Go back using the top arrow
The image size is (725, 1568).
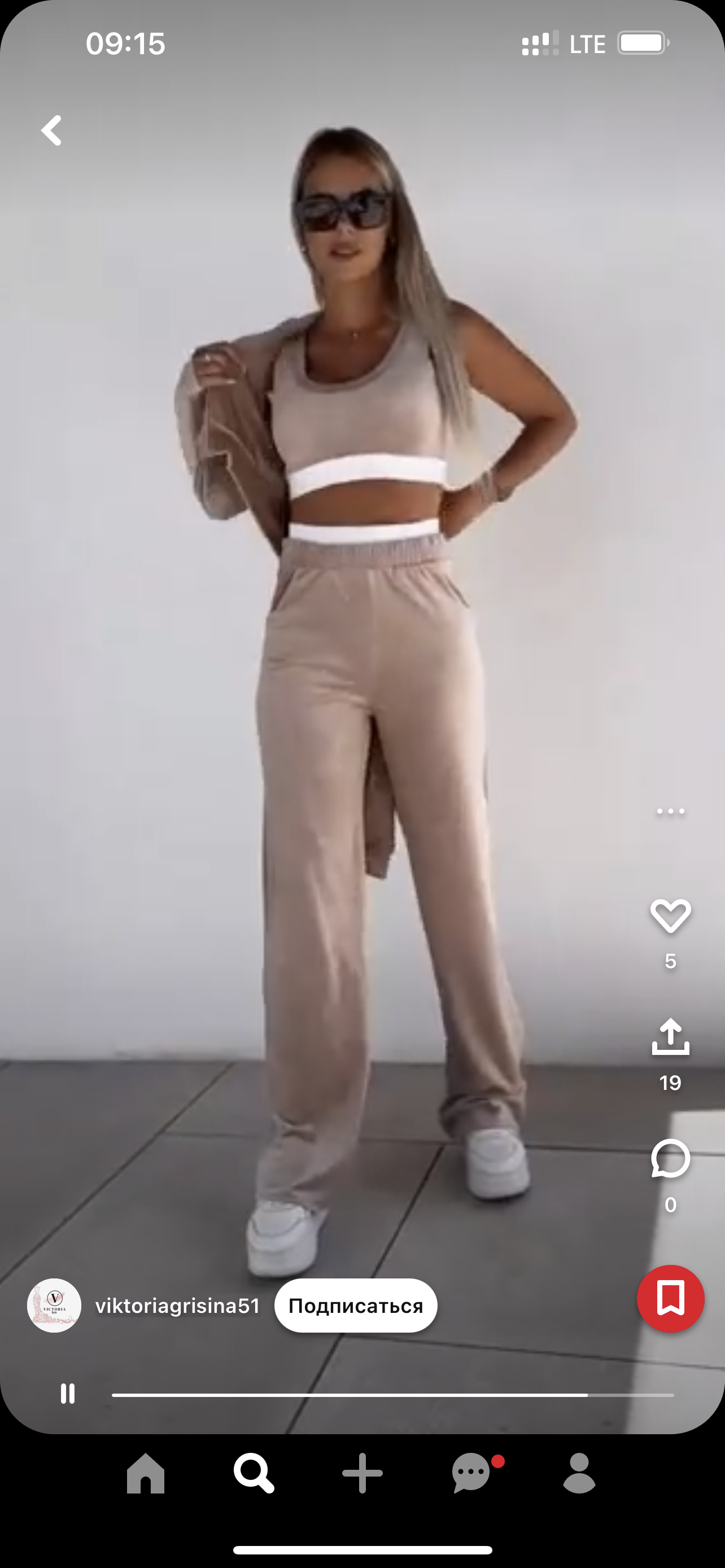tap(52, 130)
